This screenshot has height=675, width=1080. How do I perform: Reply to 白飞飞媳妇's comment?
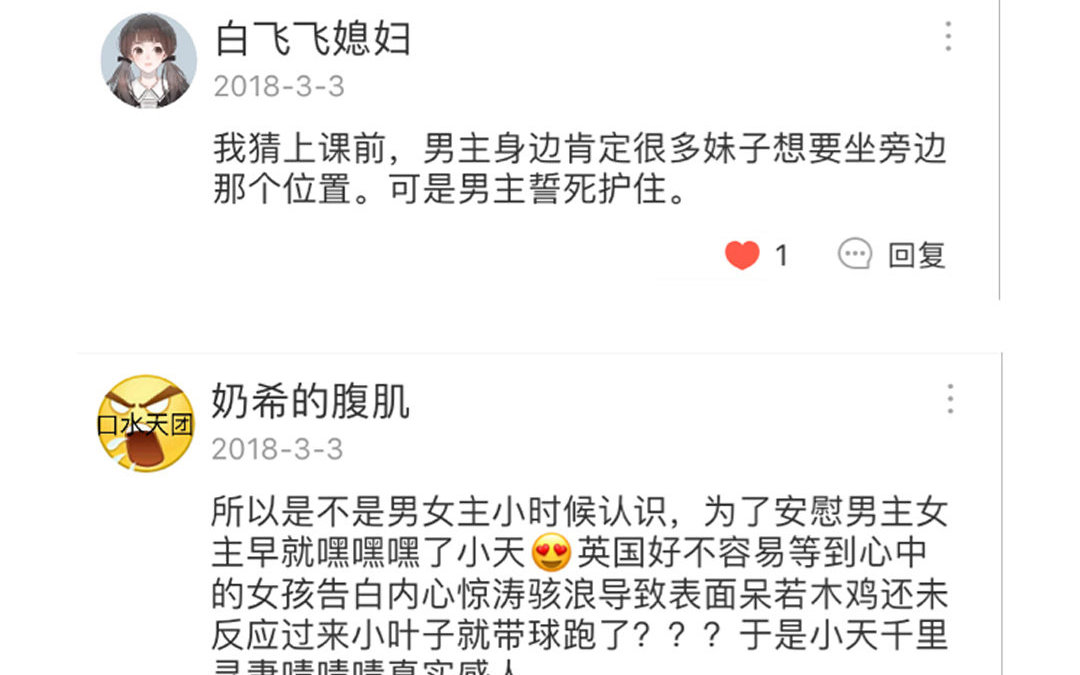tap(892, 255)
